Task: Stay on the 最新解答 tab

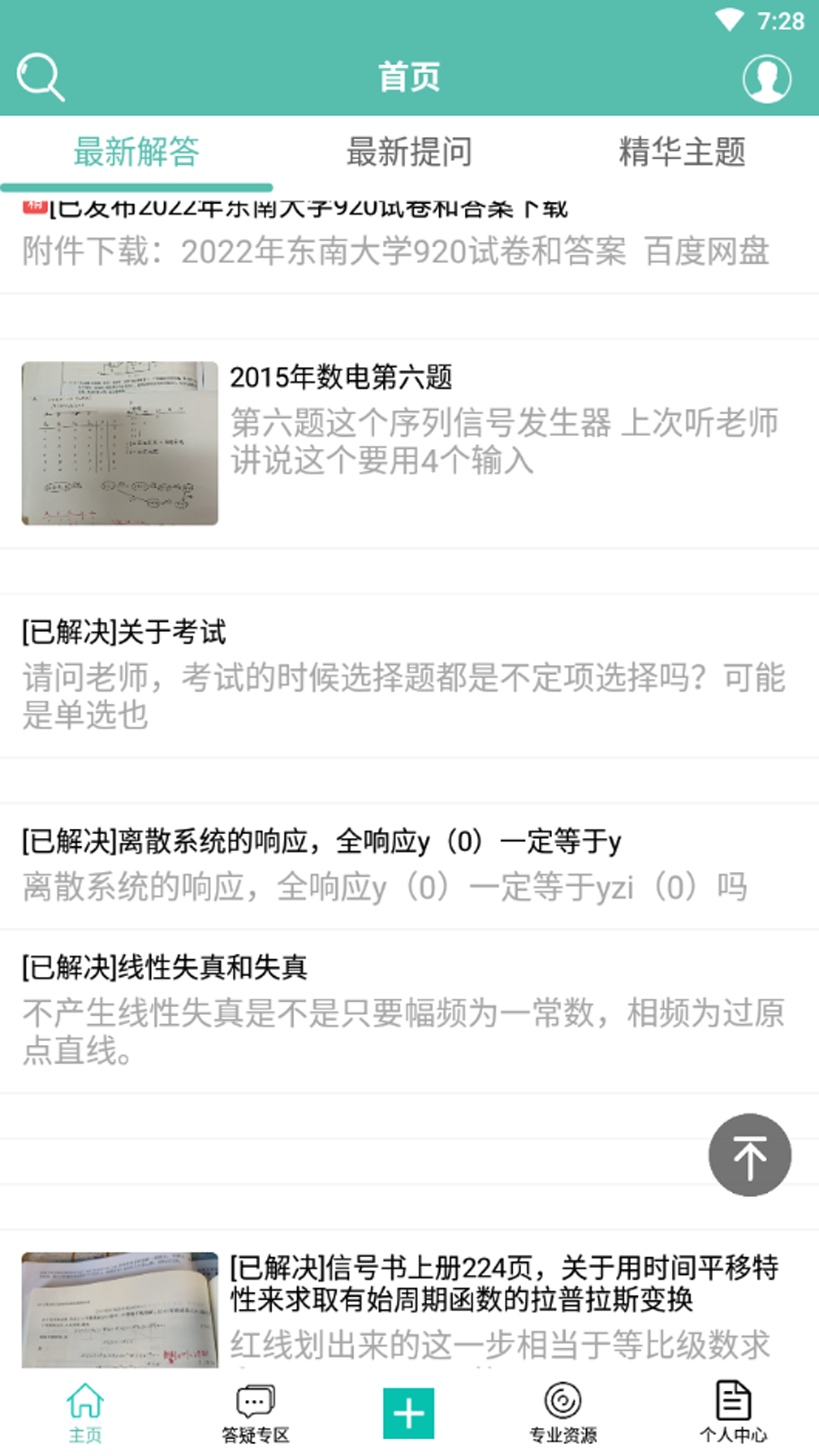Action: pyautogui.click(x=135, y=152)
